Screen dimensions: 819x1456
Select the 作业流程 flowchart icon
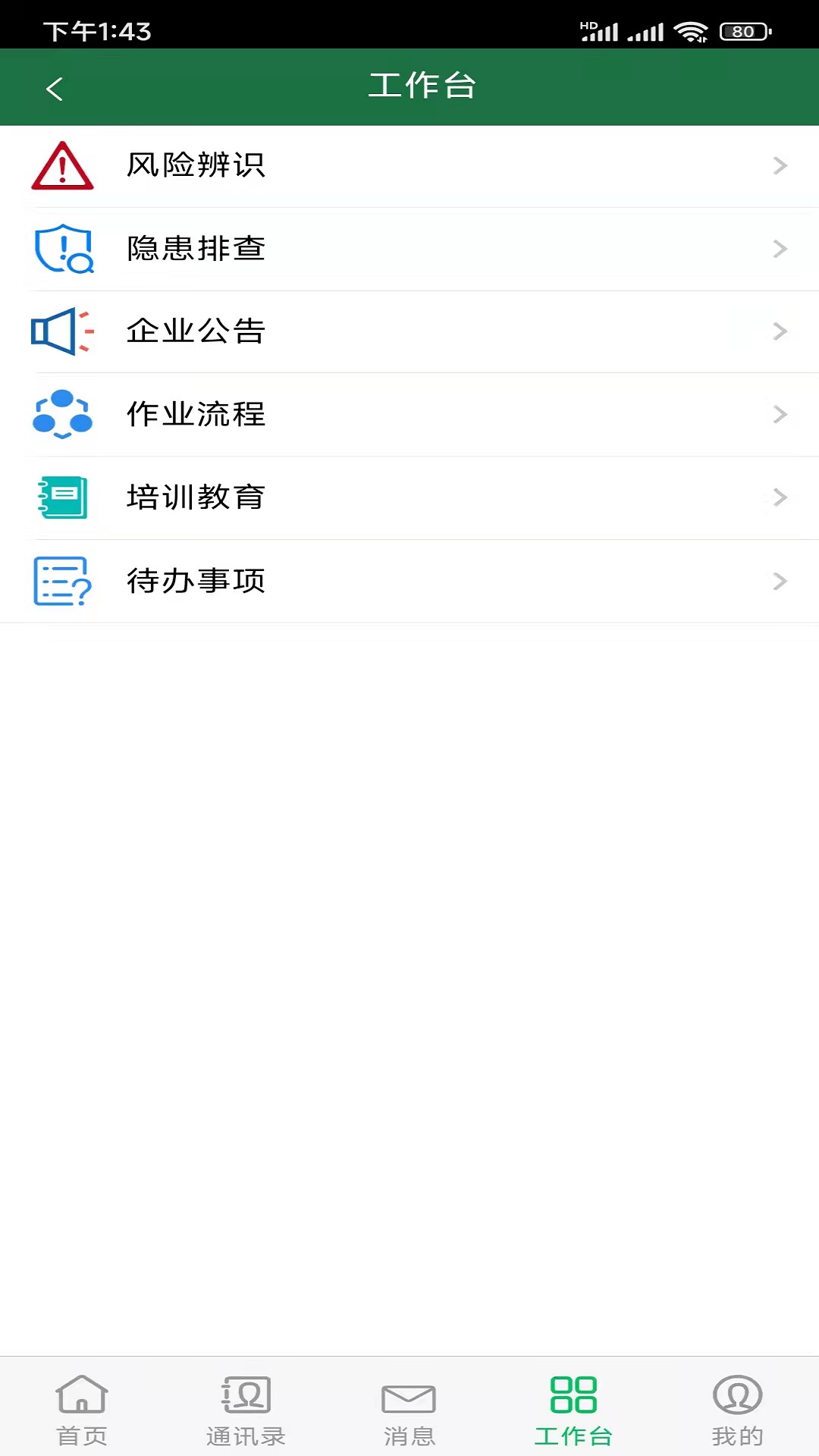tap(61, 415)
